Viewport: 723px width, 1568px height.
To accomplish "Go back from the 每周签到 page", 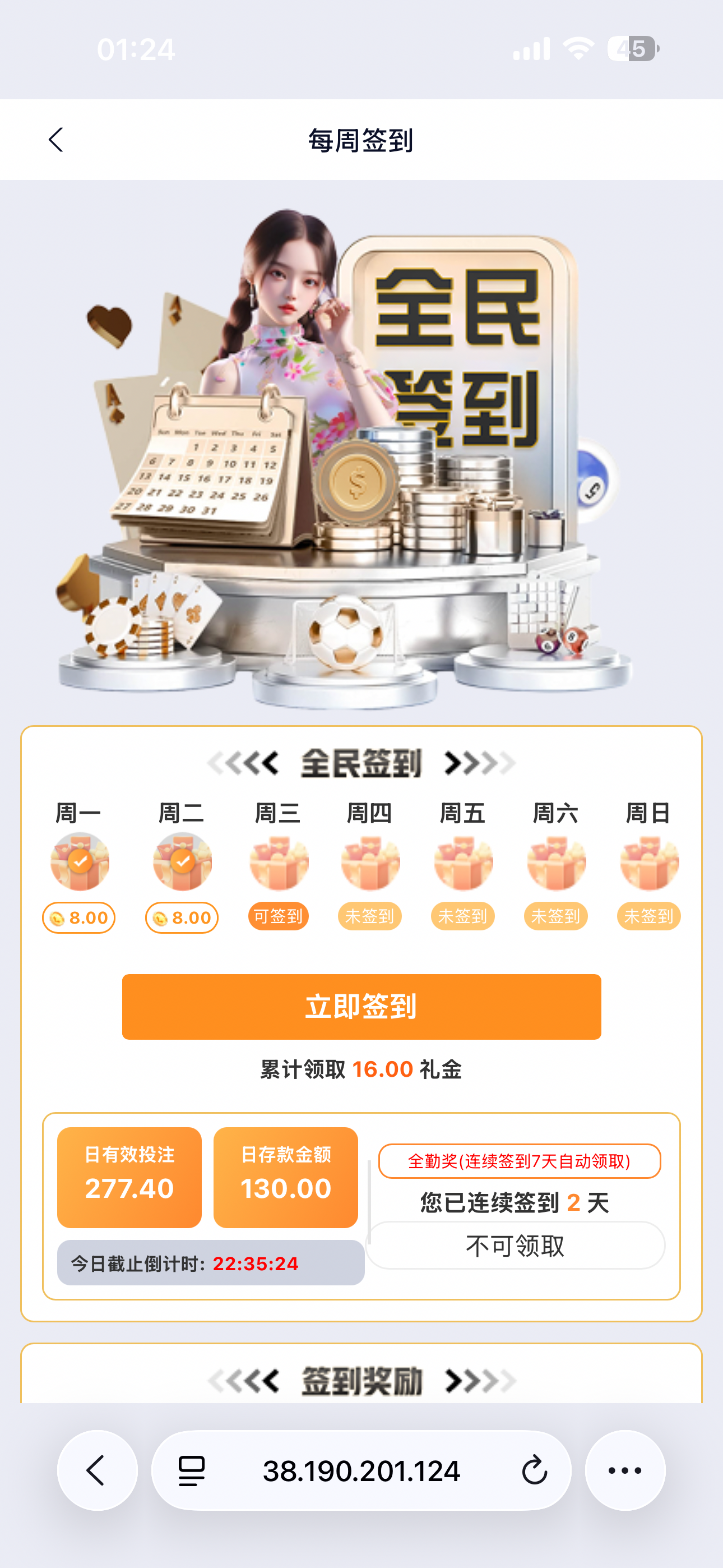I will pyautogui.click(x=56, y=140).
